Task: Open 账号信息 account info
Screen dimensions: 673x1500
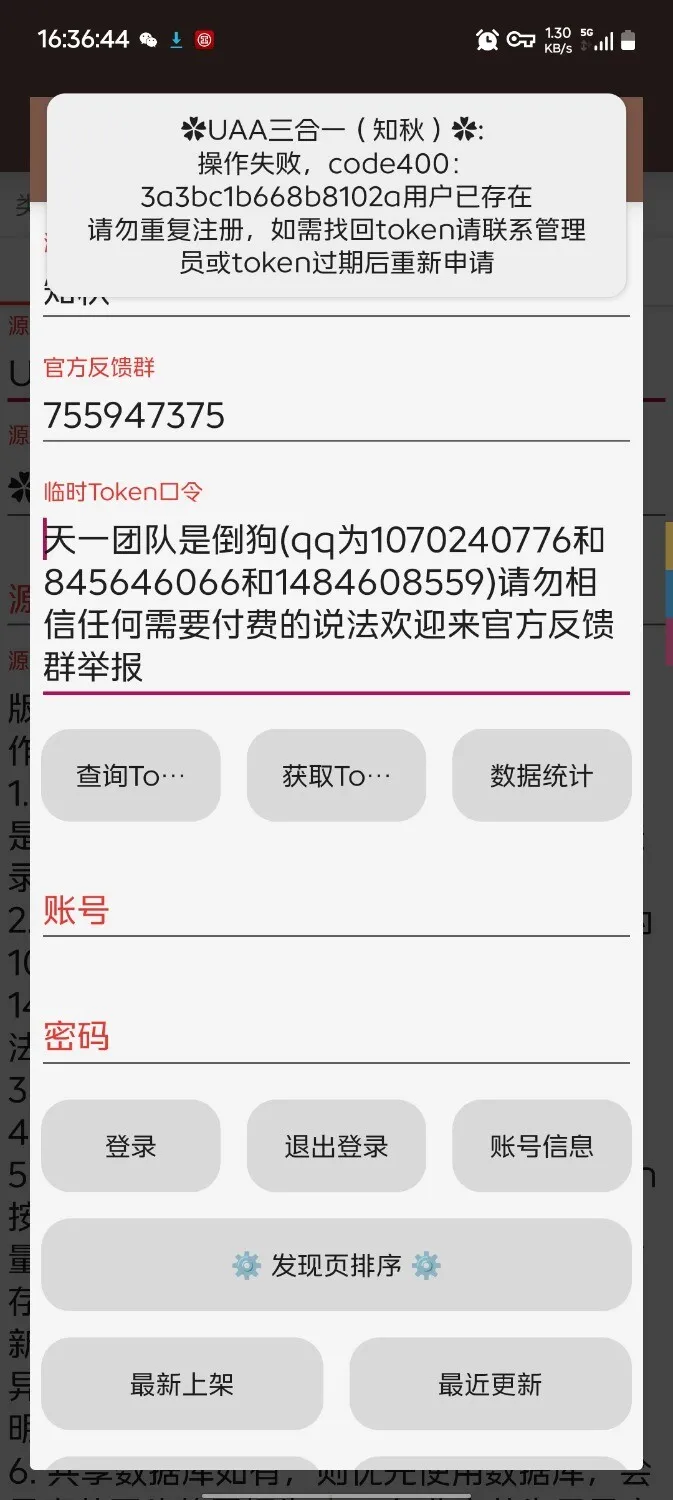Action: point(541,1146)
